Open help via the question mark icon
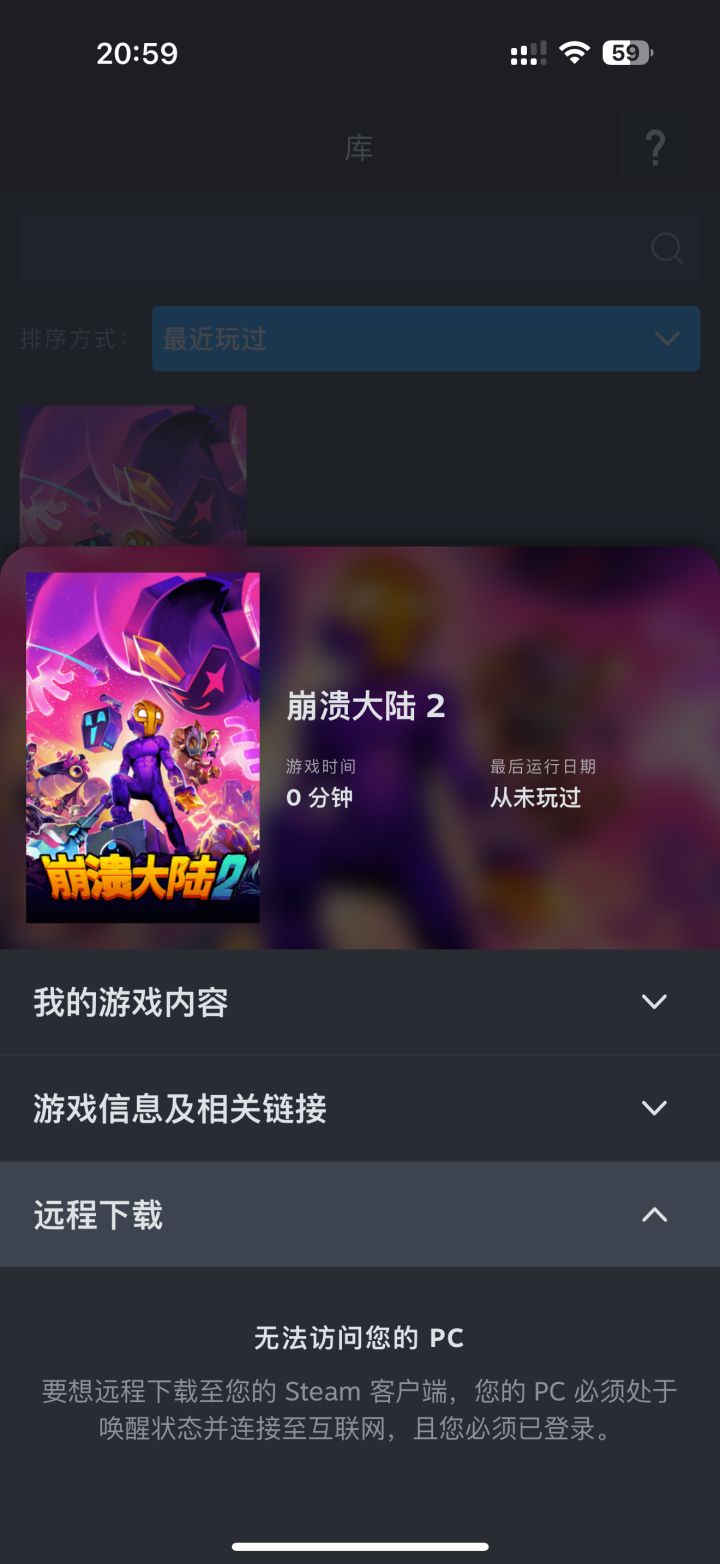This screenshot has height=1564, width=720. pyautogui.click(x=655, y=147)
